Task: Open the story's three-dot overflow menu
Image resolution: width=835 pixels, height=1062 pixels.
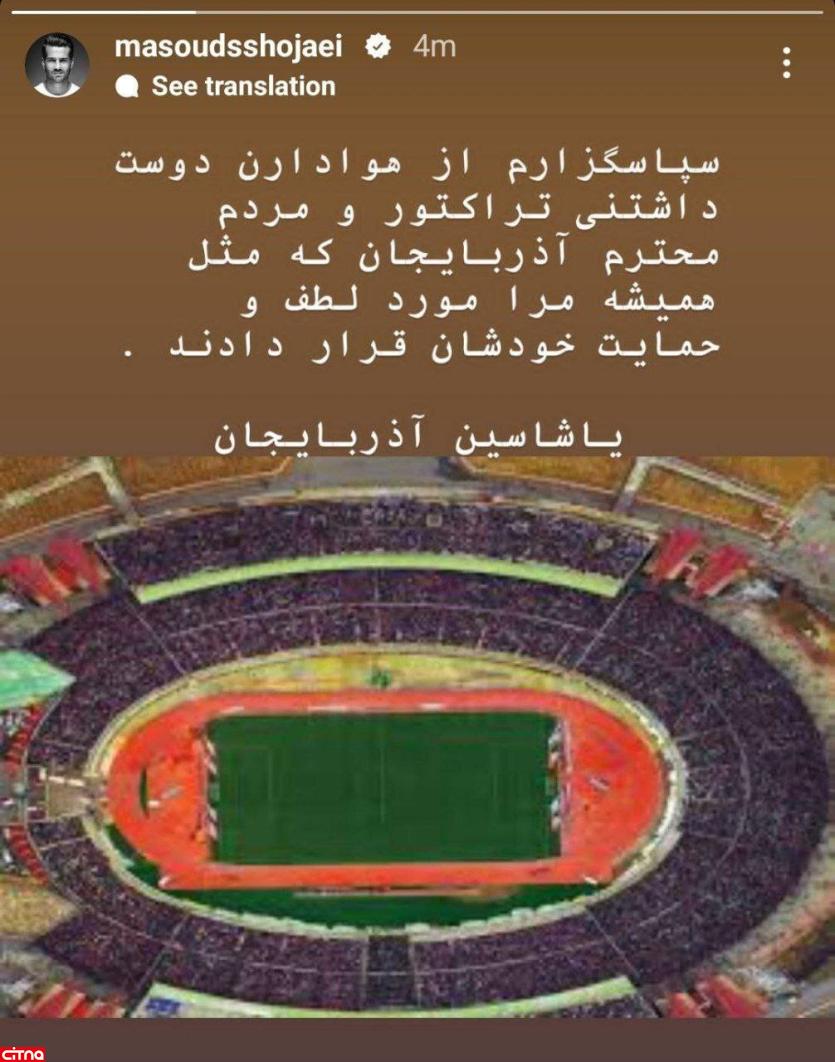Action: coord(787,63)
